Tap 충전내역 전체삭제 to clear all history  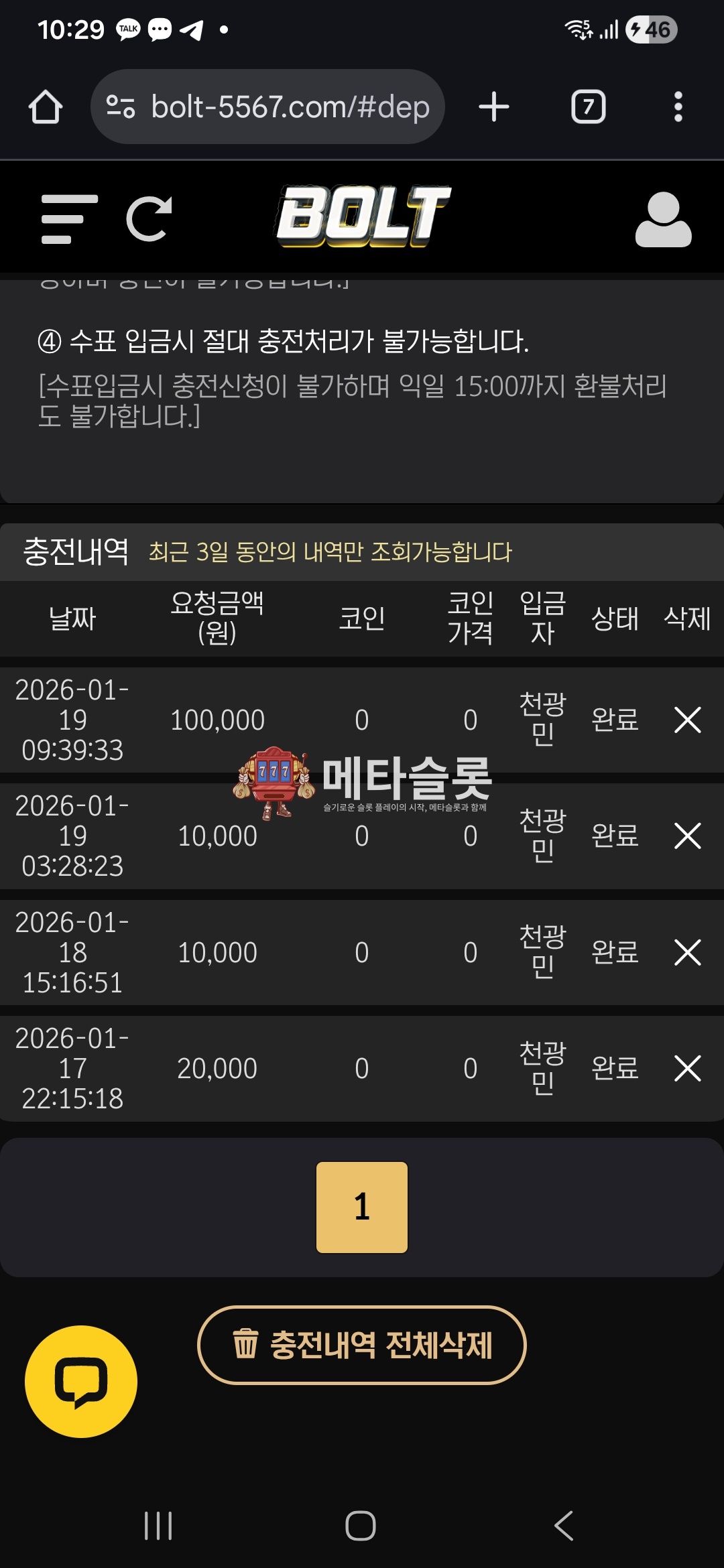click(x=362, y=1345)
